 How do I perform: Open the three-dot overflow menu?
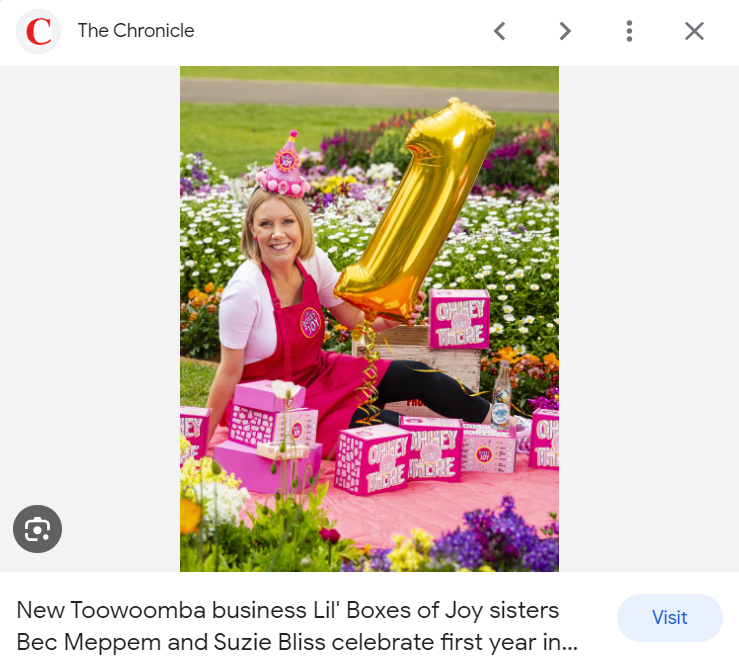tap(629, 31)
